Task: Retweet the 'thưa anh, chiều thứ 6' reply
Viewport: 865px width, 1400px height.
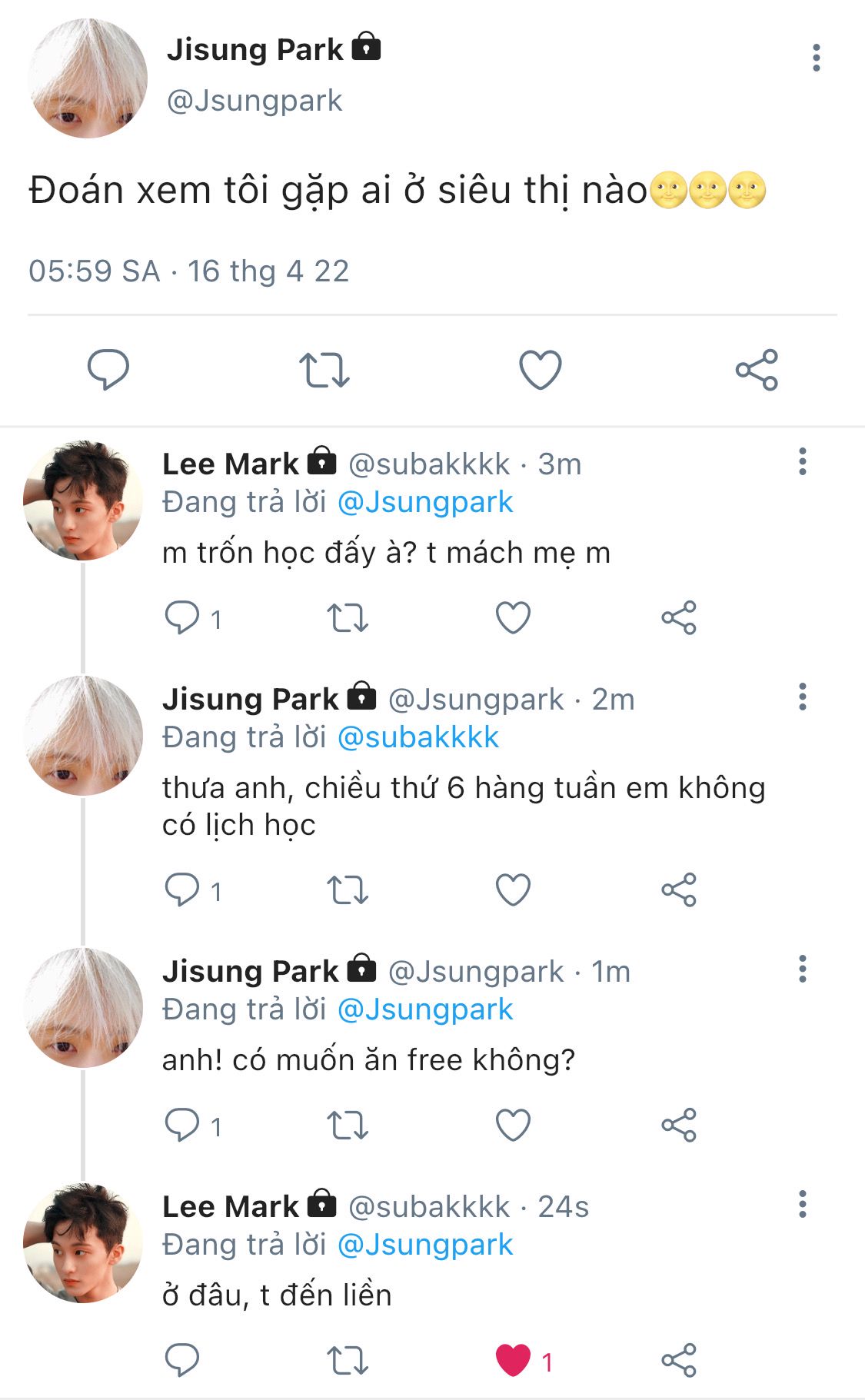Action: tap(348, 890)
